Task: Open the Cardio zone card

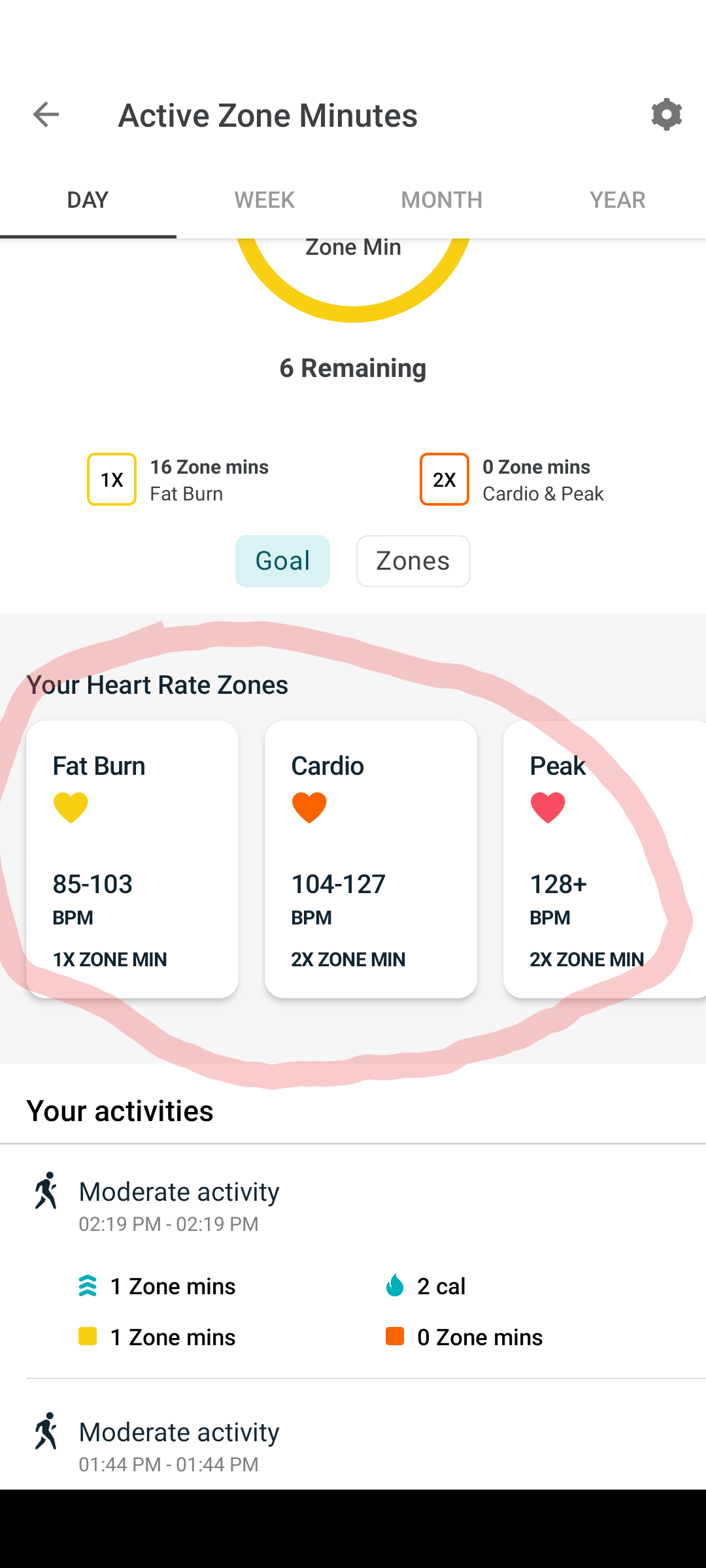Action: click(x=371, y=859)
